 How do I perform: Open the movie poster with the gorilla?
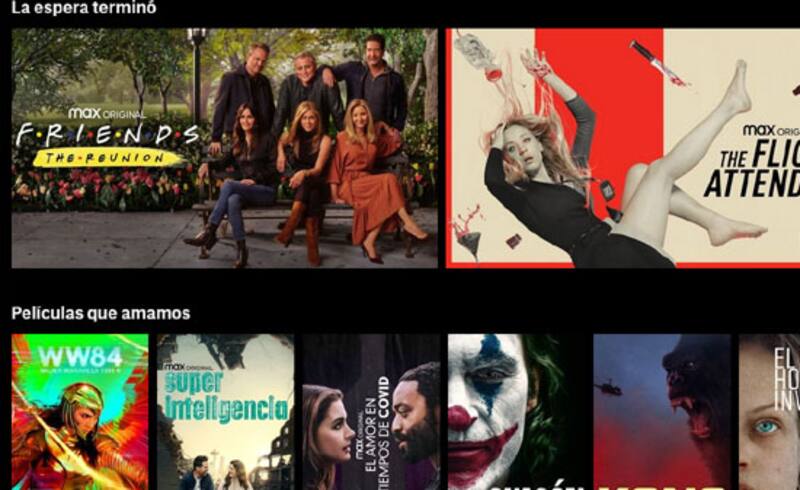662,412
